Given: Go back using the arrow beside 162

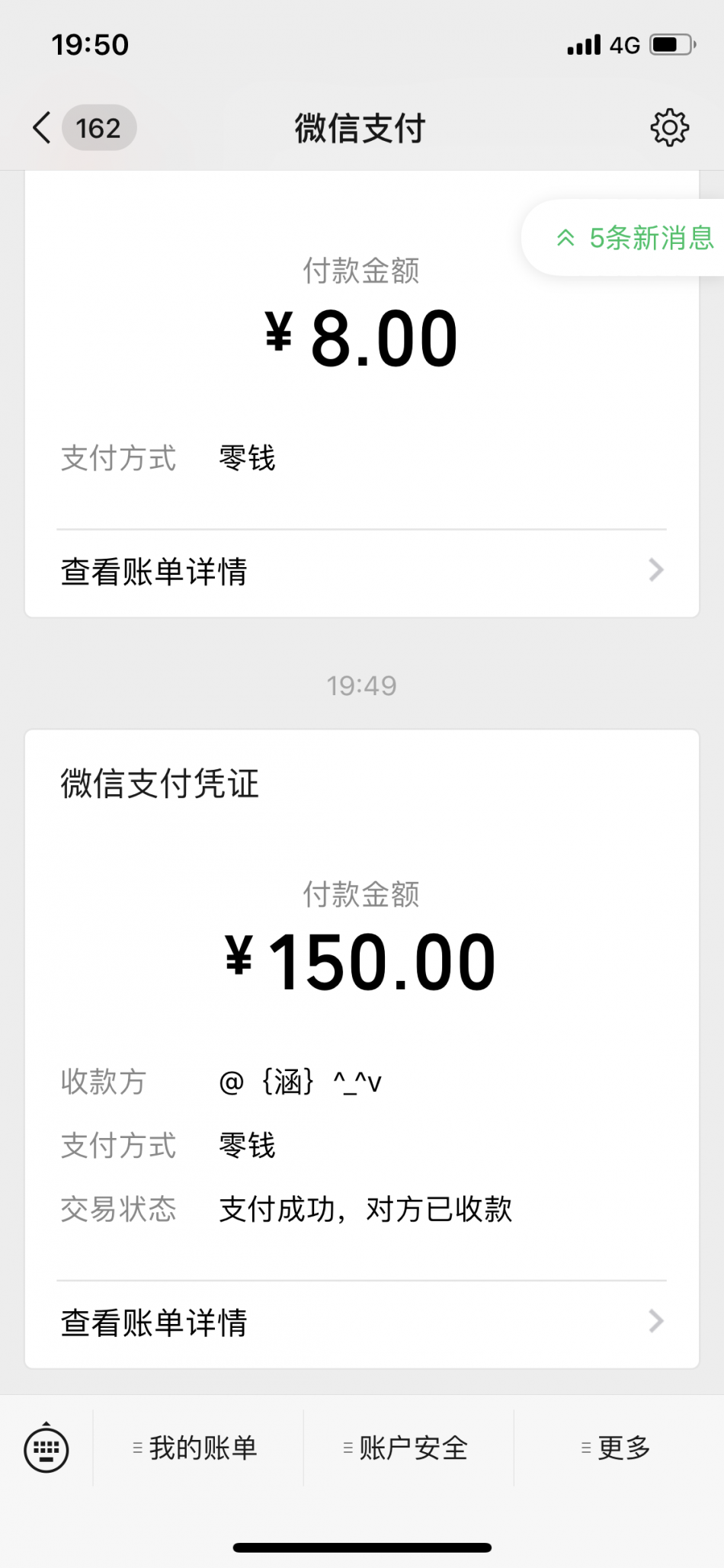Looking at the screenshot, I should (43, 127).
